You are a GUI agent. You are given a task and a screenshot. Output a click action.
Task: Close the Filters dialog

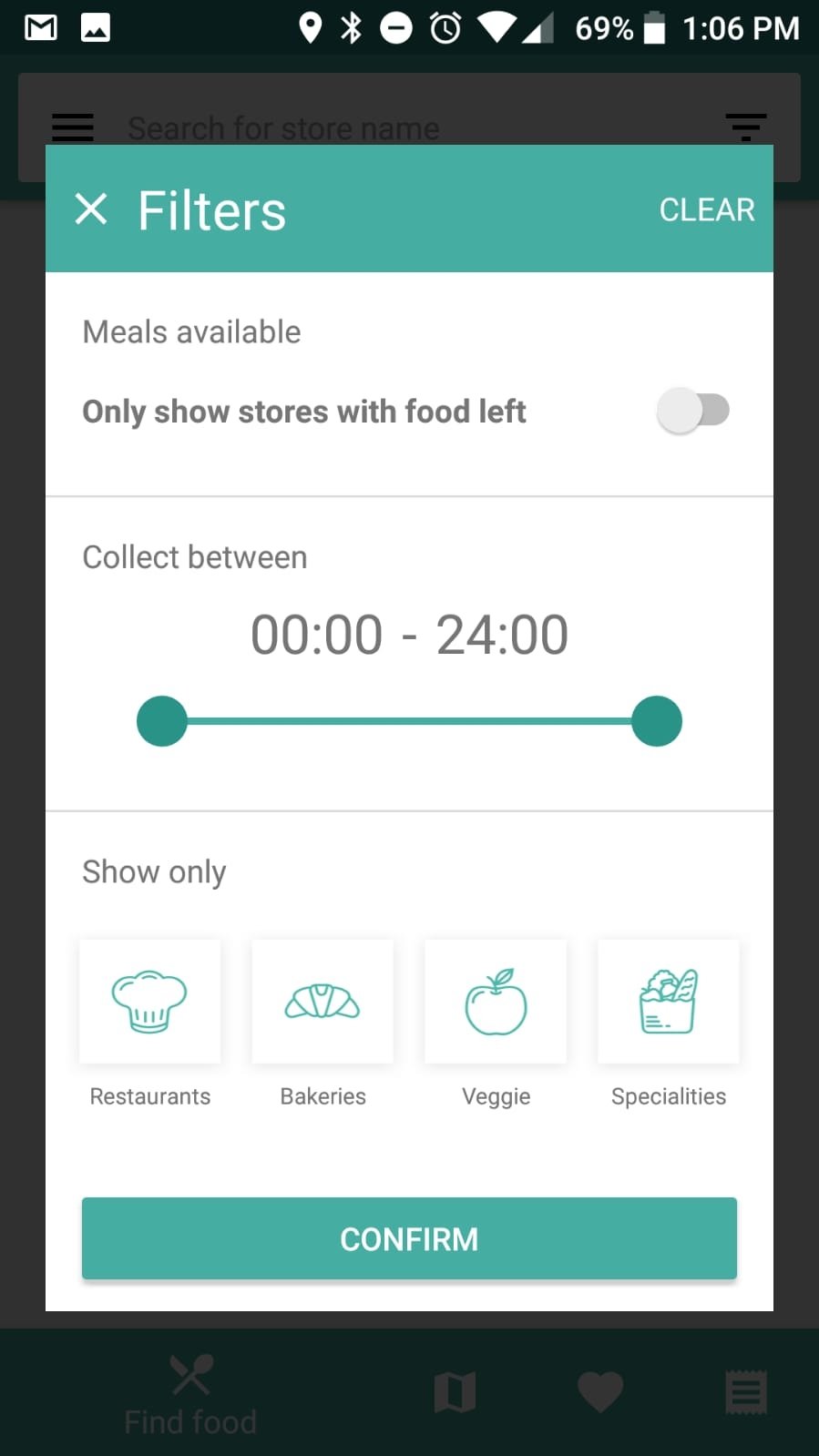point(91,209)
